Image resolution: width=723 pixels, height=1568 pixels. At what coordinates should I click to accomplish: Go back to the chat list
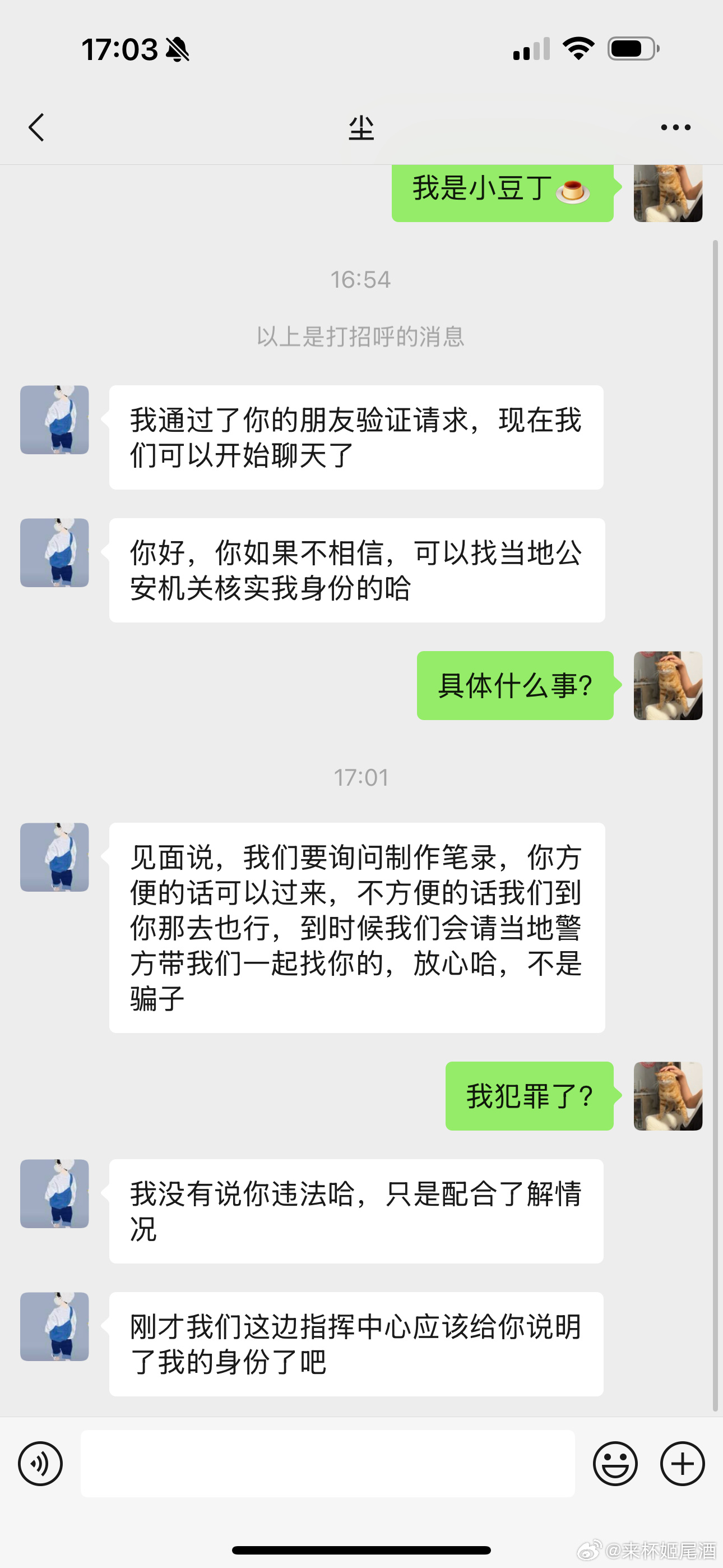tap(36, 127)
